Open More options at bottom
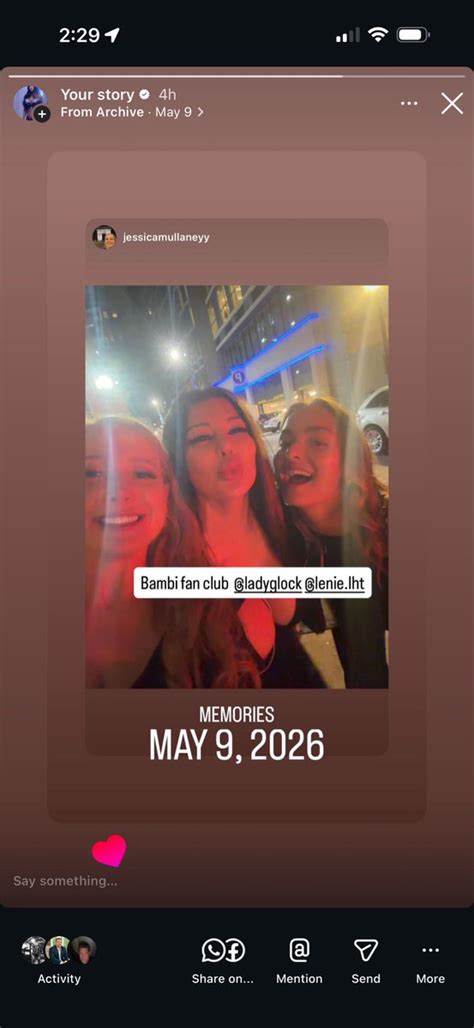 point(430,960)
